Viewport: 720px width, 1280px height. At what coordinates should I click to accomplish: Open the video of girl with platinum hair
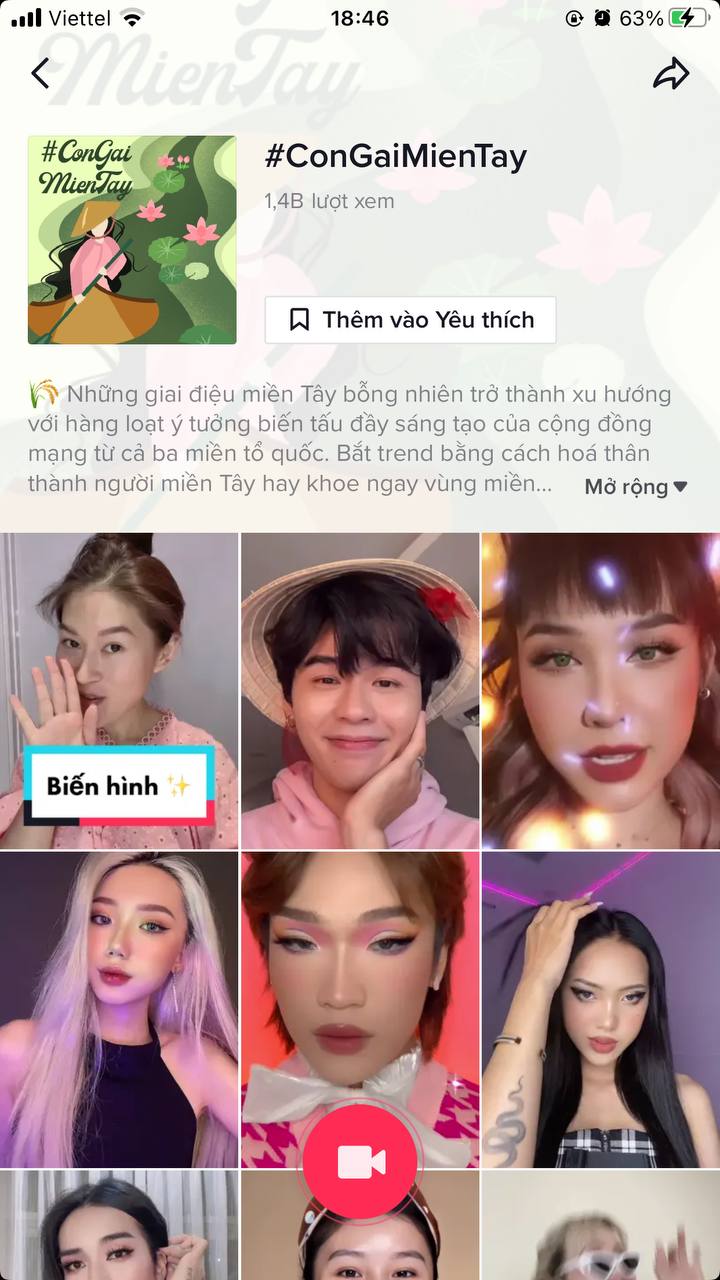click(x=119, y=1010)
